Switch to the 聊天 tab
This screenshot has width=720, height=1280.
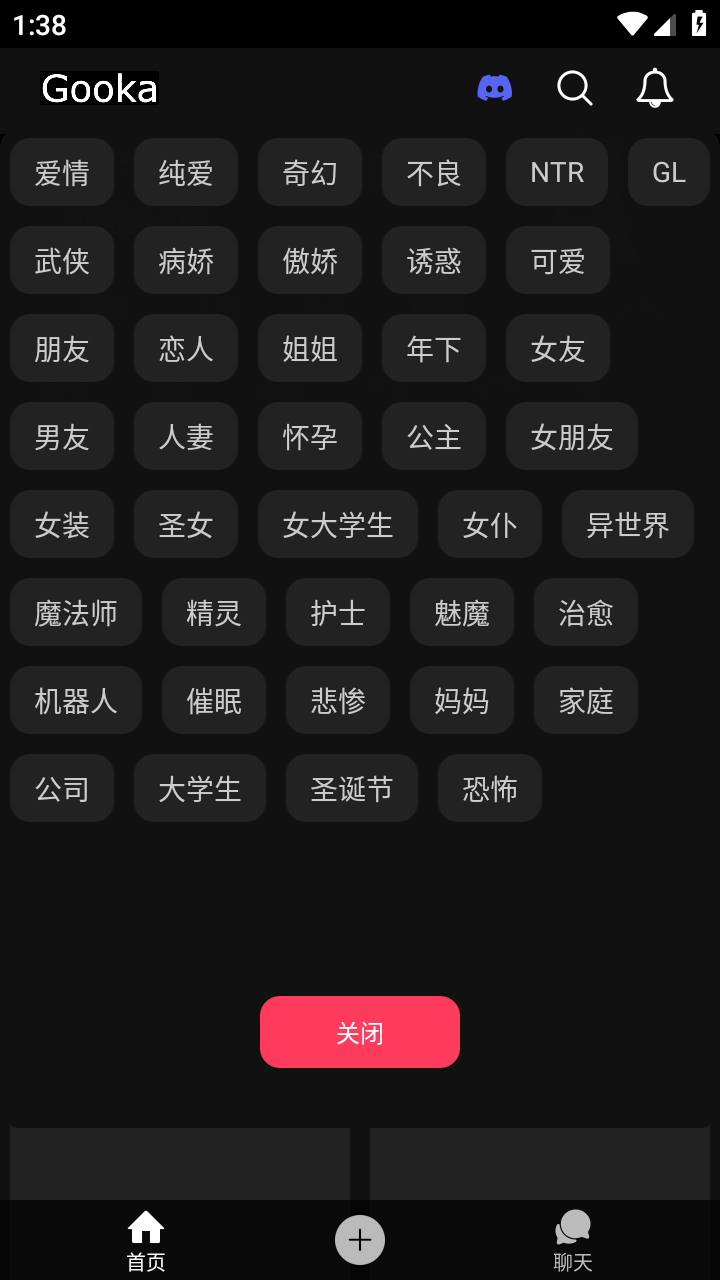pyautogui.click(x=574, y=1240)
